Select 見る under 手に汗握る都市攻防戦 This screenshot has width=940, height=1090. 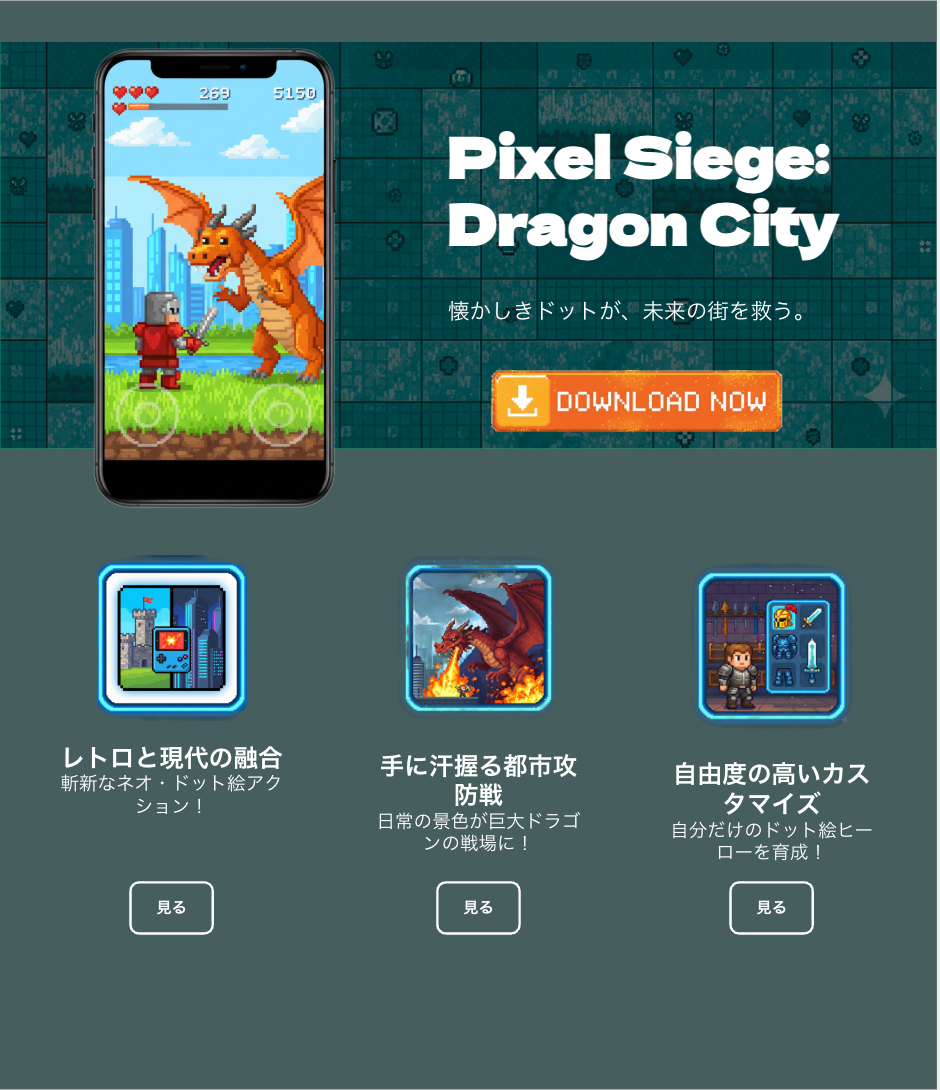478,908
